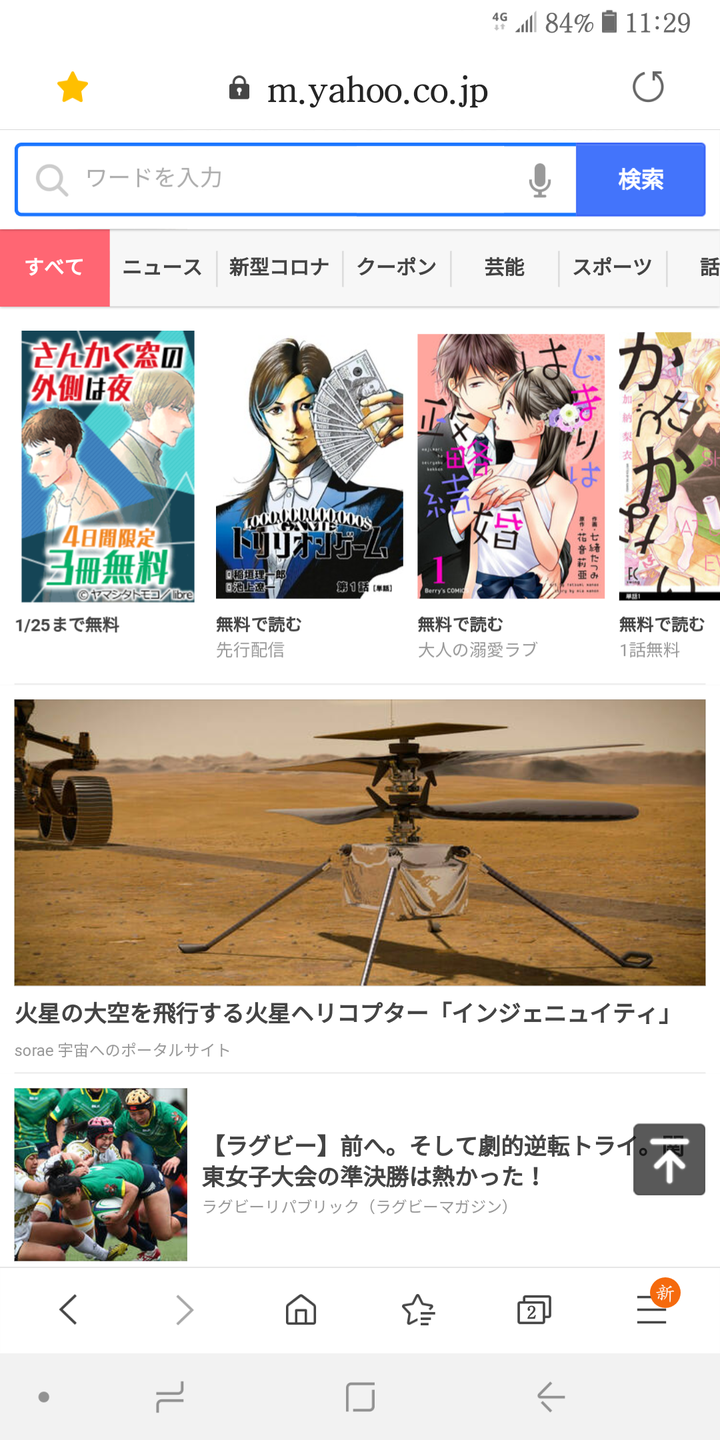The image size is (720, 1440).
Task: Go to the スポーツ tab
Action: (x=611, y=267)
